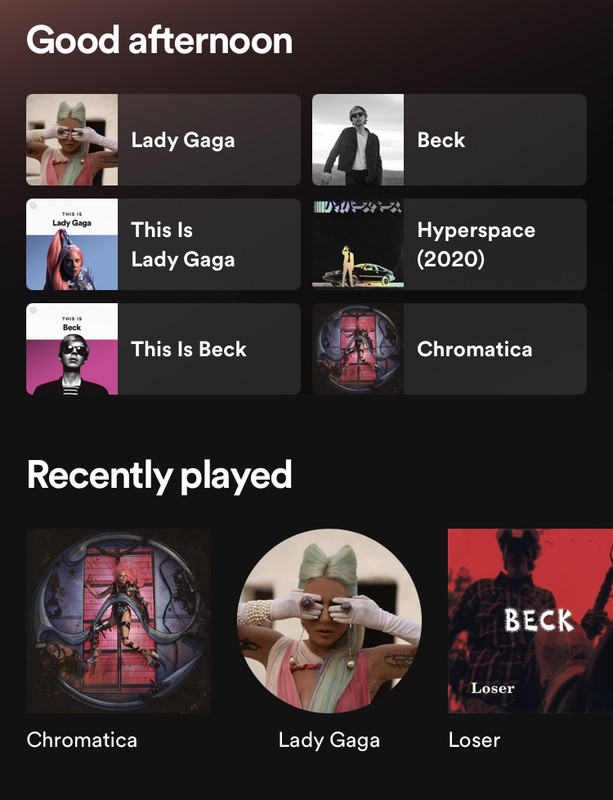Open This Is Beck playlist
This screenshot has width=613, height=800.
(x=163, y=349)
